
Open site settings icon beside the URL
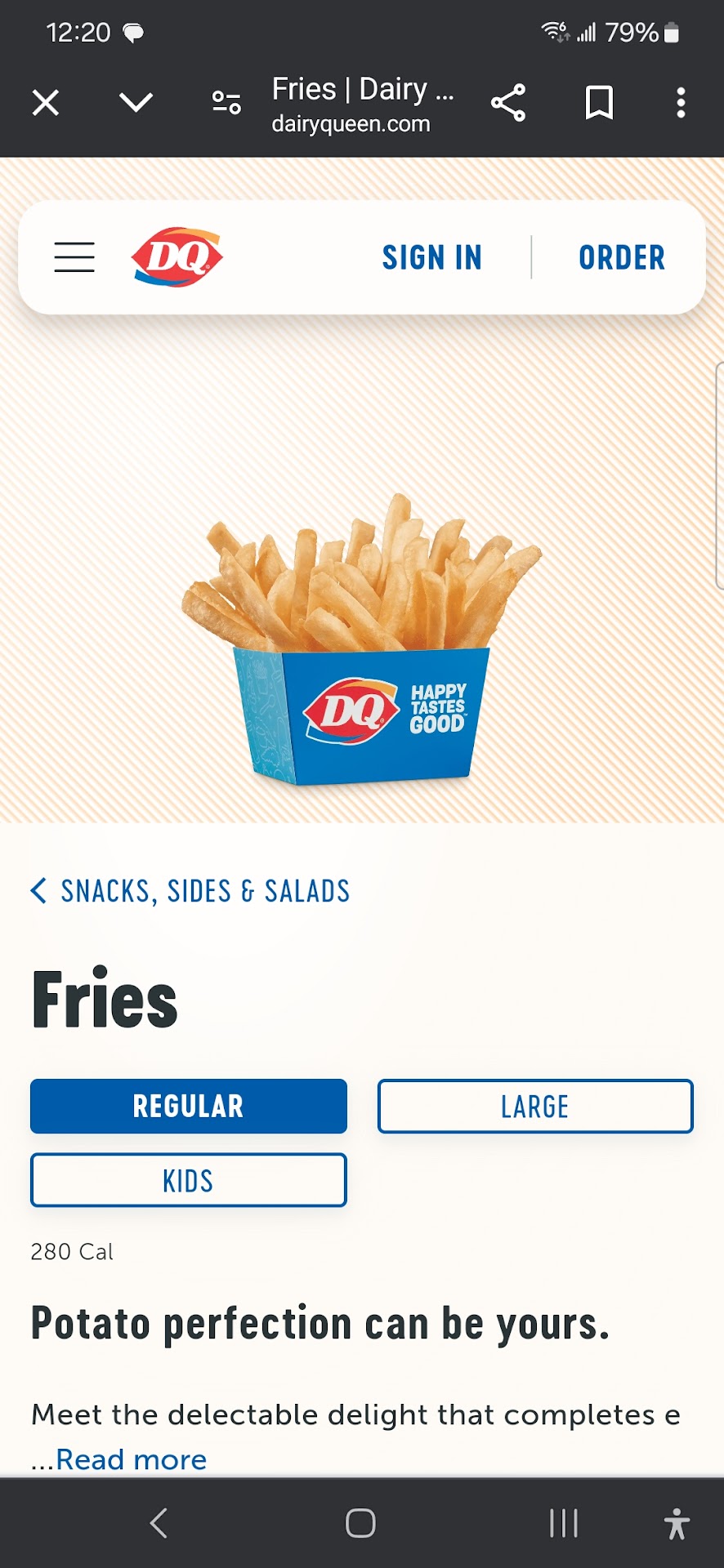coord(226,103)
